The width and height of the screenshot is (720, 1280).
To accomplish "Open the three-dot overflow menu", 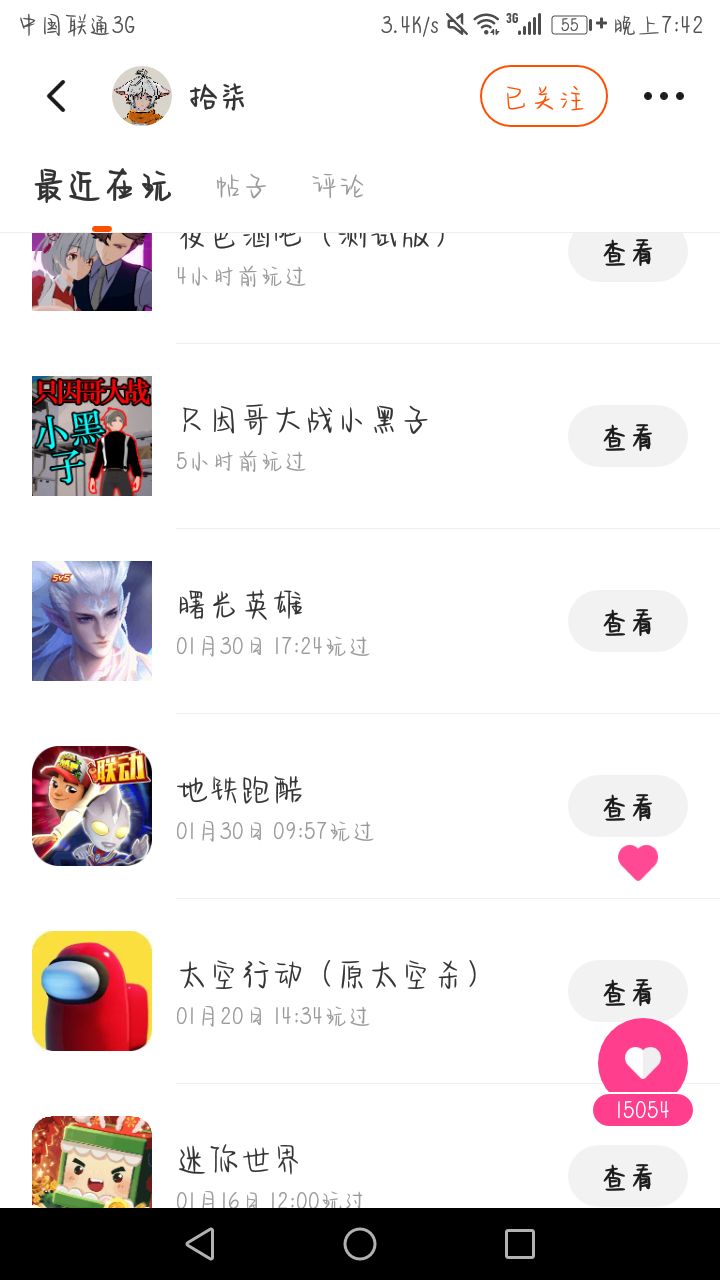I will click(x=664, y=96).
